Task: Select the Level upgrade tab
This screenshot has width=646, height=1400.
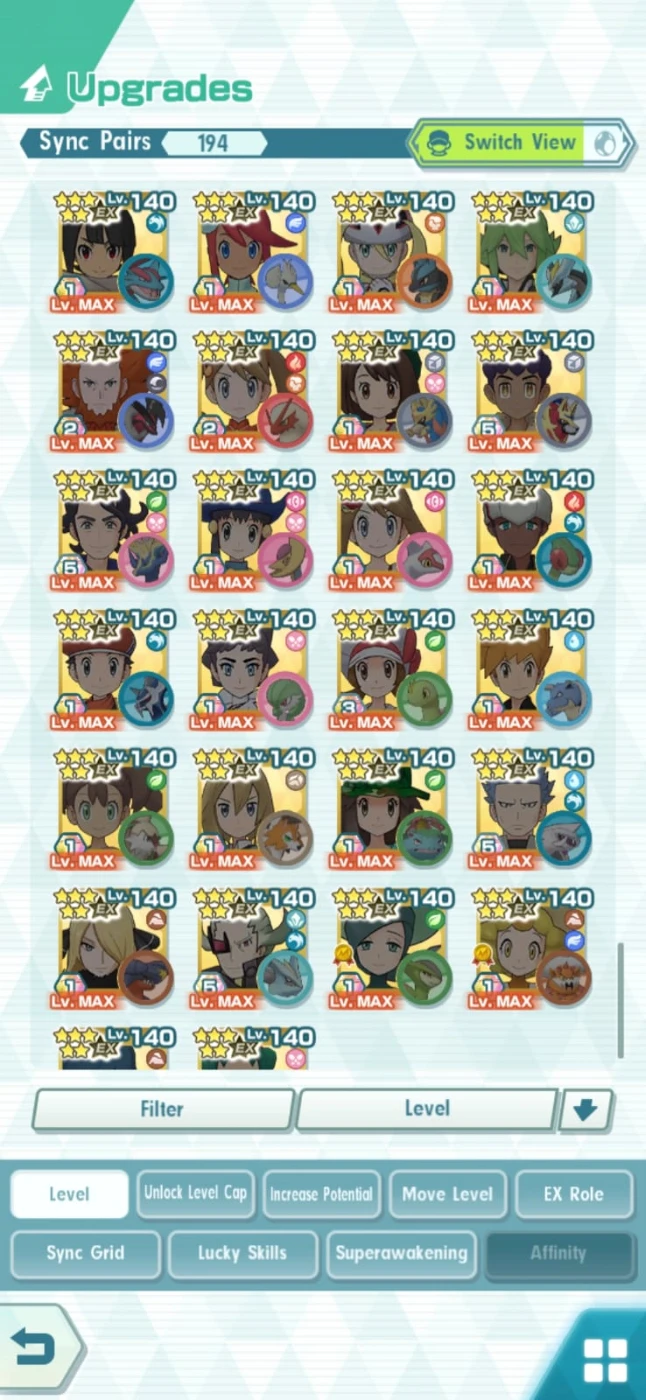Action: click(69, 1194)
